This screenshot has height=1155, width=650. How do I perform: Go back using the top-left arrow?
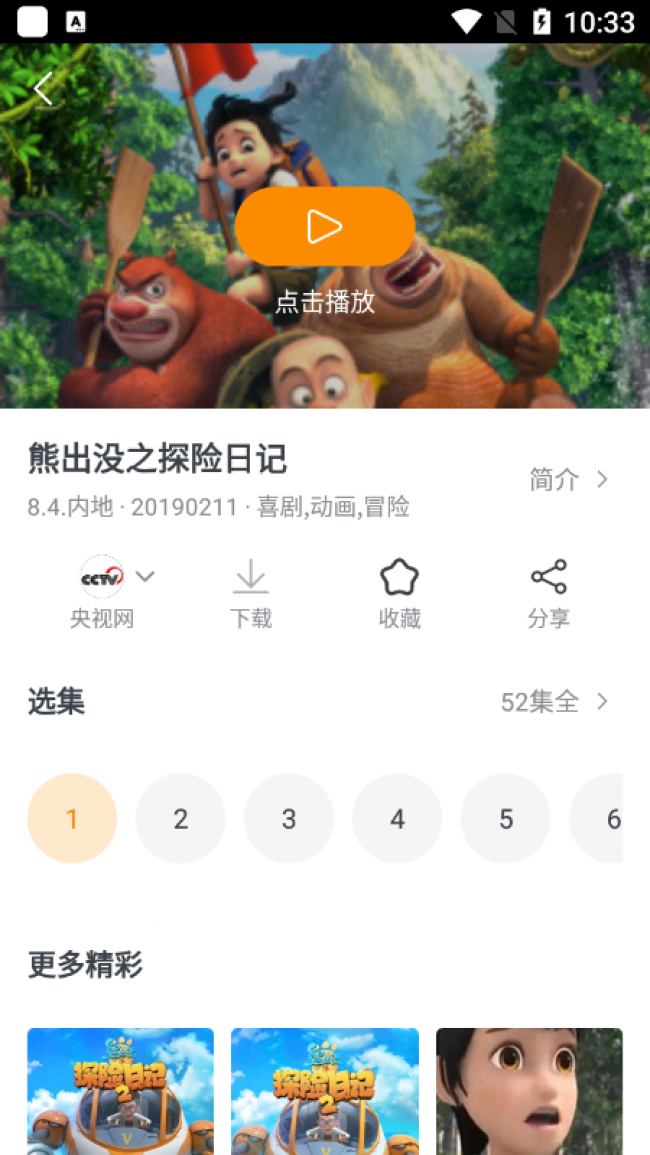[42, 89]
